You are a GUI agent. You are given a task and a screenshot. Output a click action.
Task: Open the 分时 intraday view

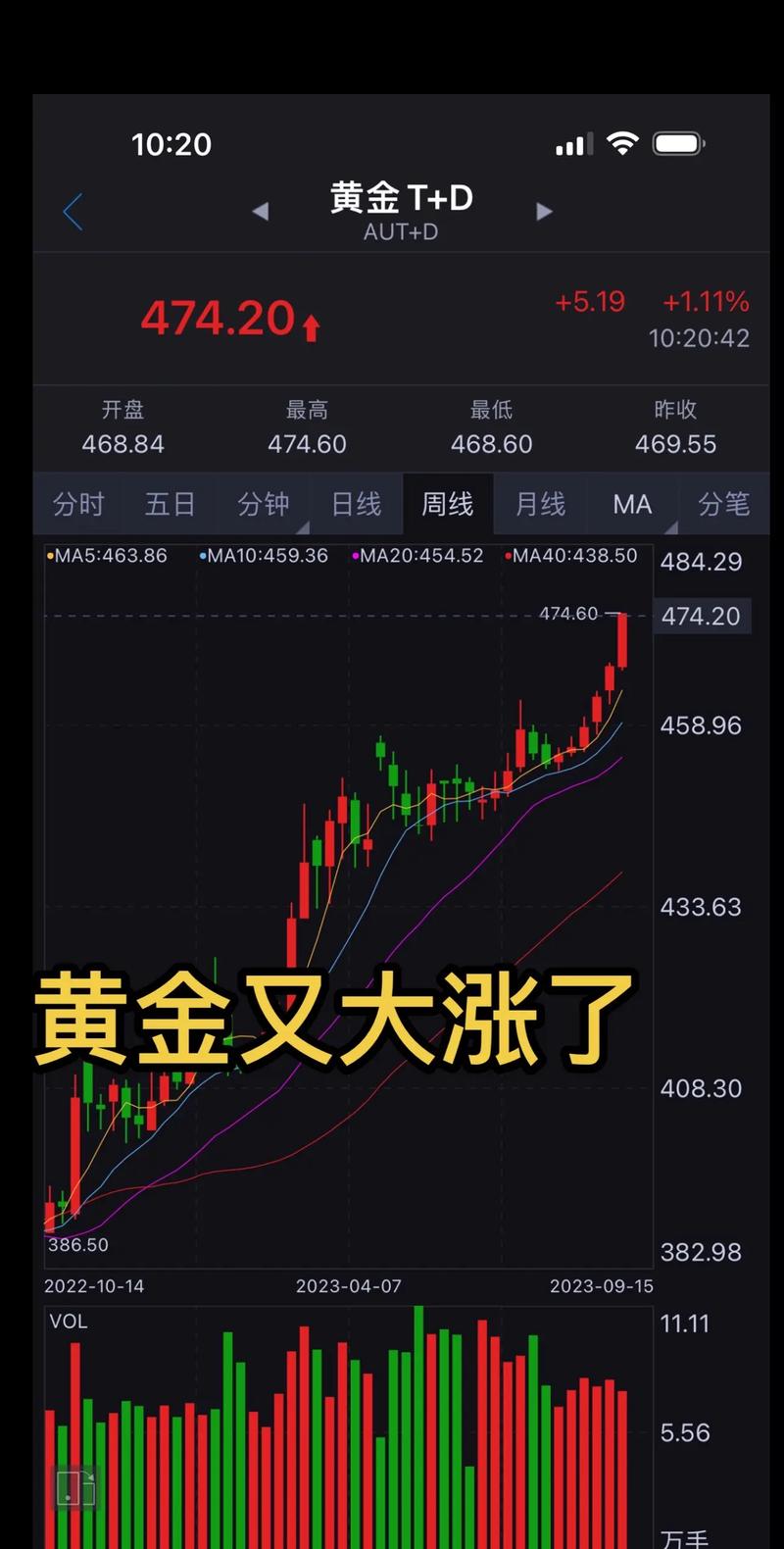78,504
